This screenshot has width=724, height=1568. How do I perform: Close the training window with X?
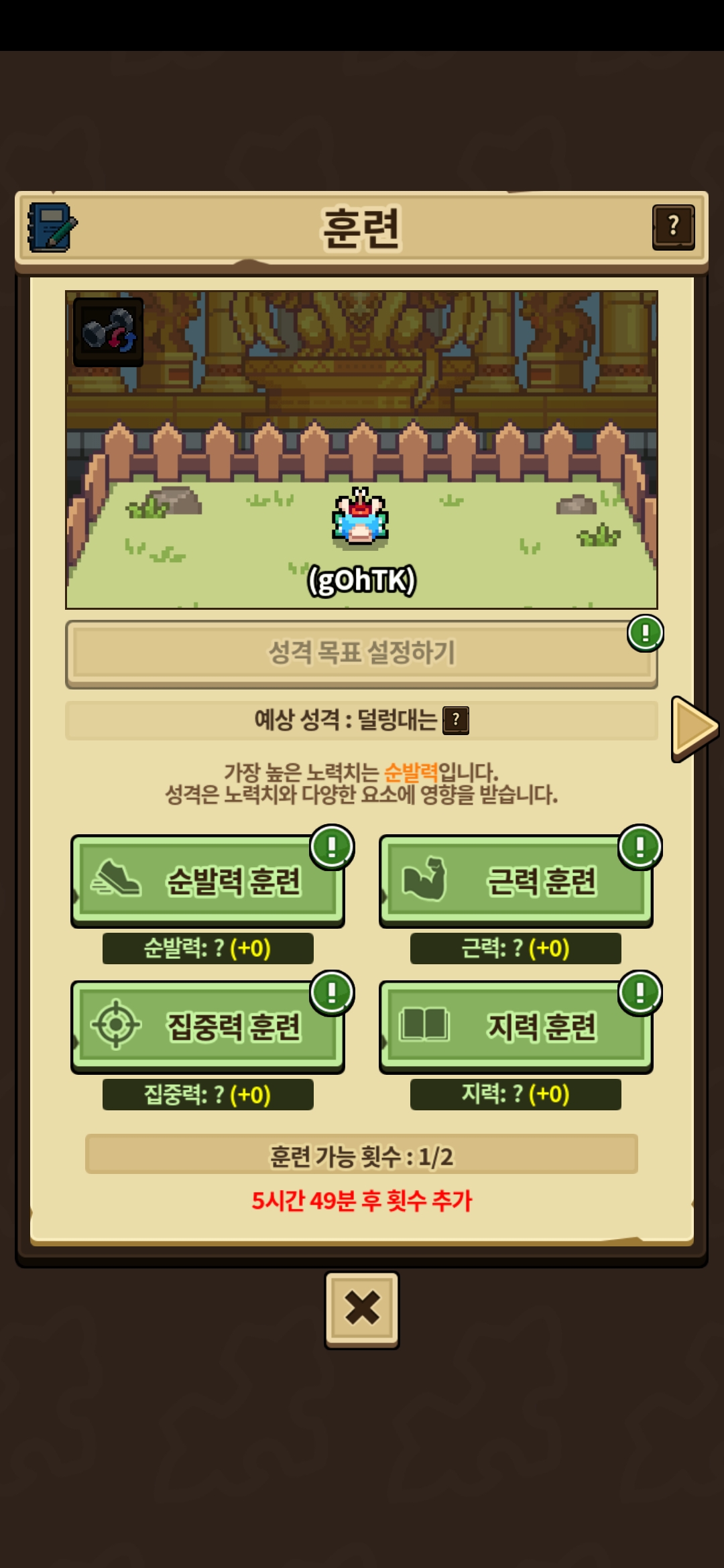point(362,1309)
